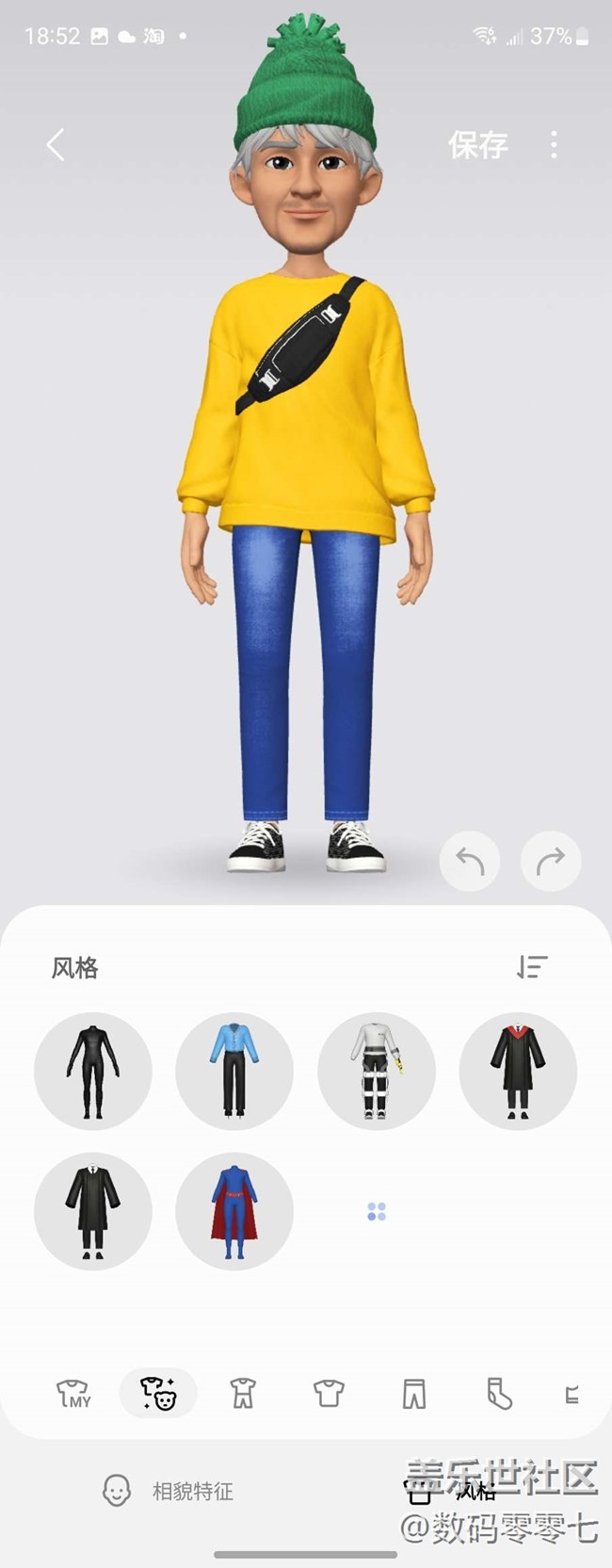Open the sort options beside 风格
The width and height of the screenshot is (612, 1568).
tap(532, 967)
